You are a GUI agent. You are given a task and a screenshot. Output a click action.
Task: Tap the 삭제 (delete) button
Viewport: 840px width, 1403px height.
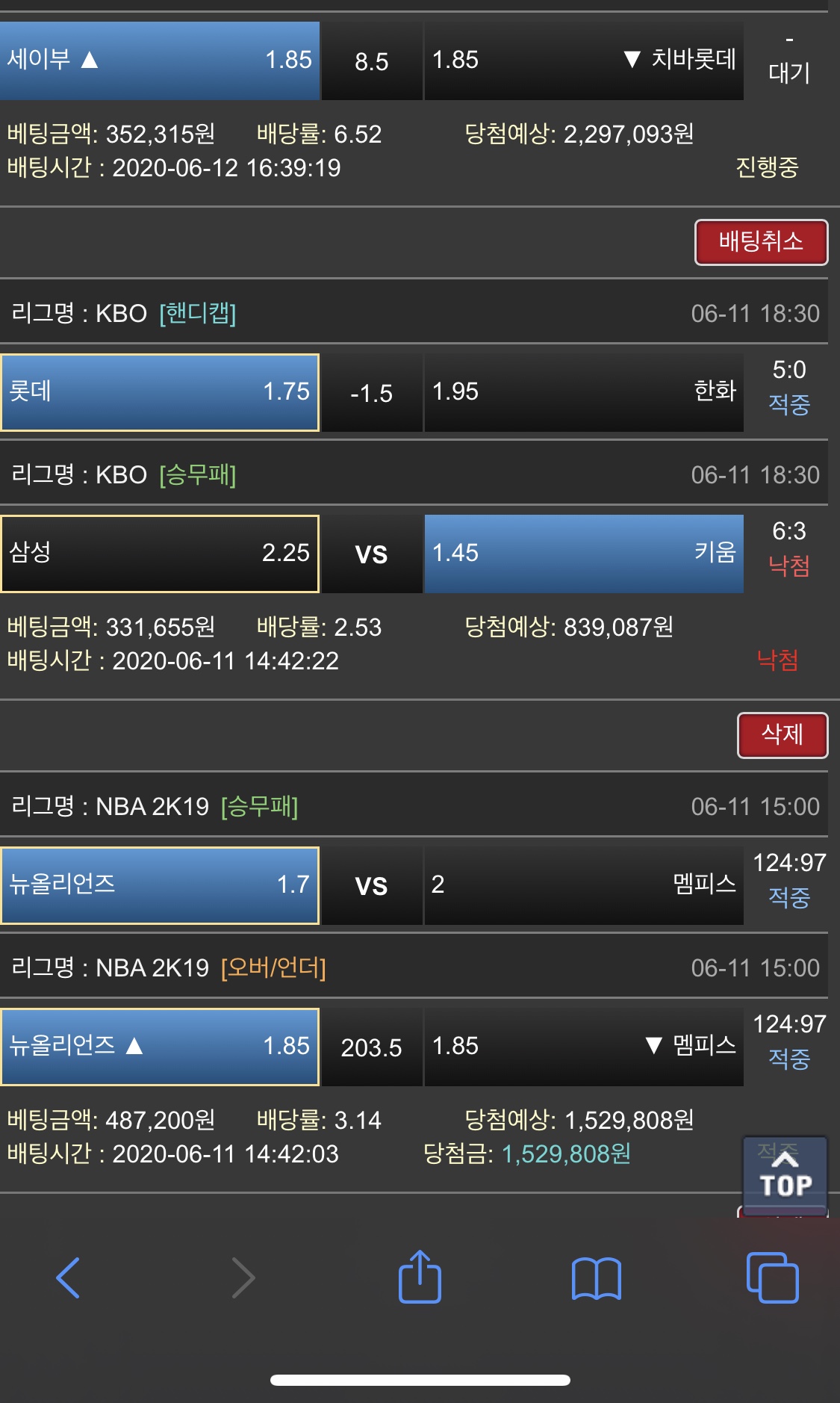(x=782, y=735)
